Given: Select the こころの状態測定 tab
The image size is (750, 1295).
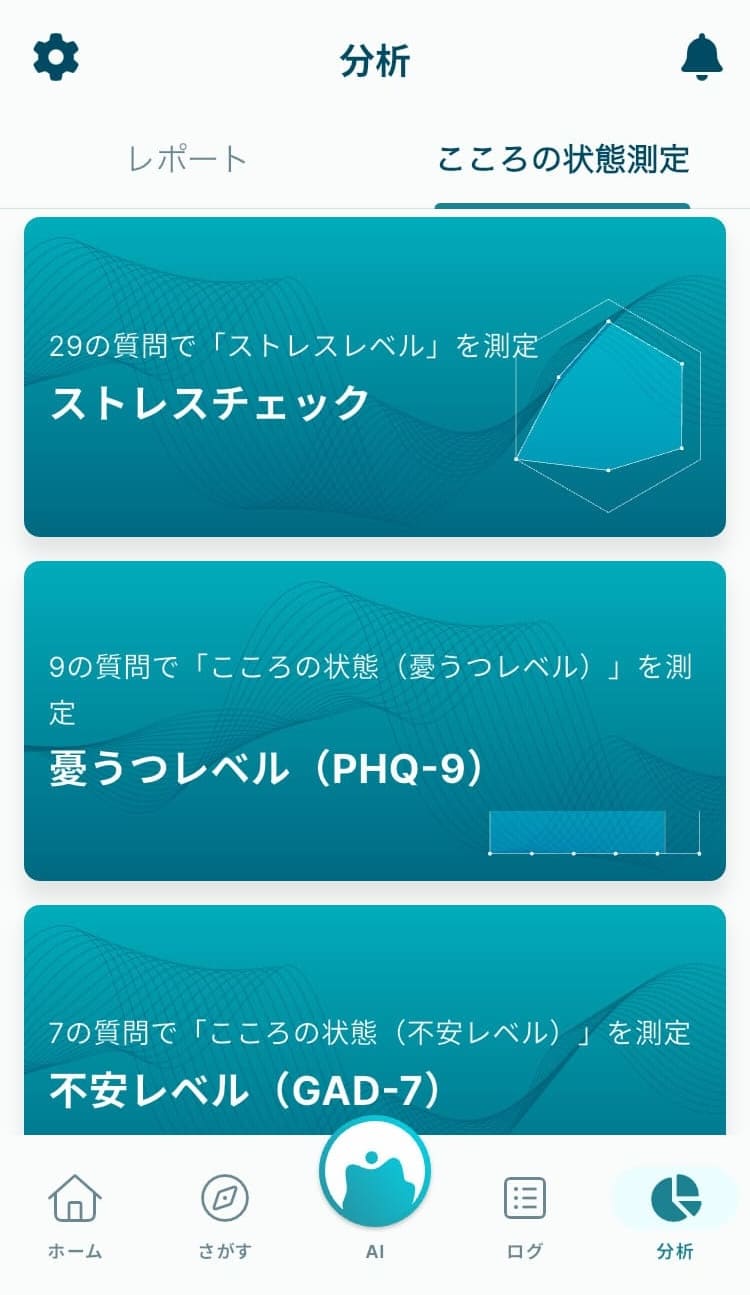Looking at the screenshot, I should click(563, 160).
